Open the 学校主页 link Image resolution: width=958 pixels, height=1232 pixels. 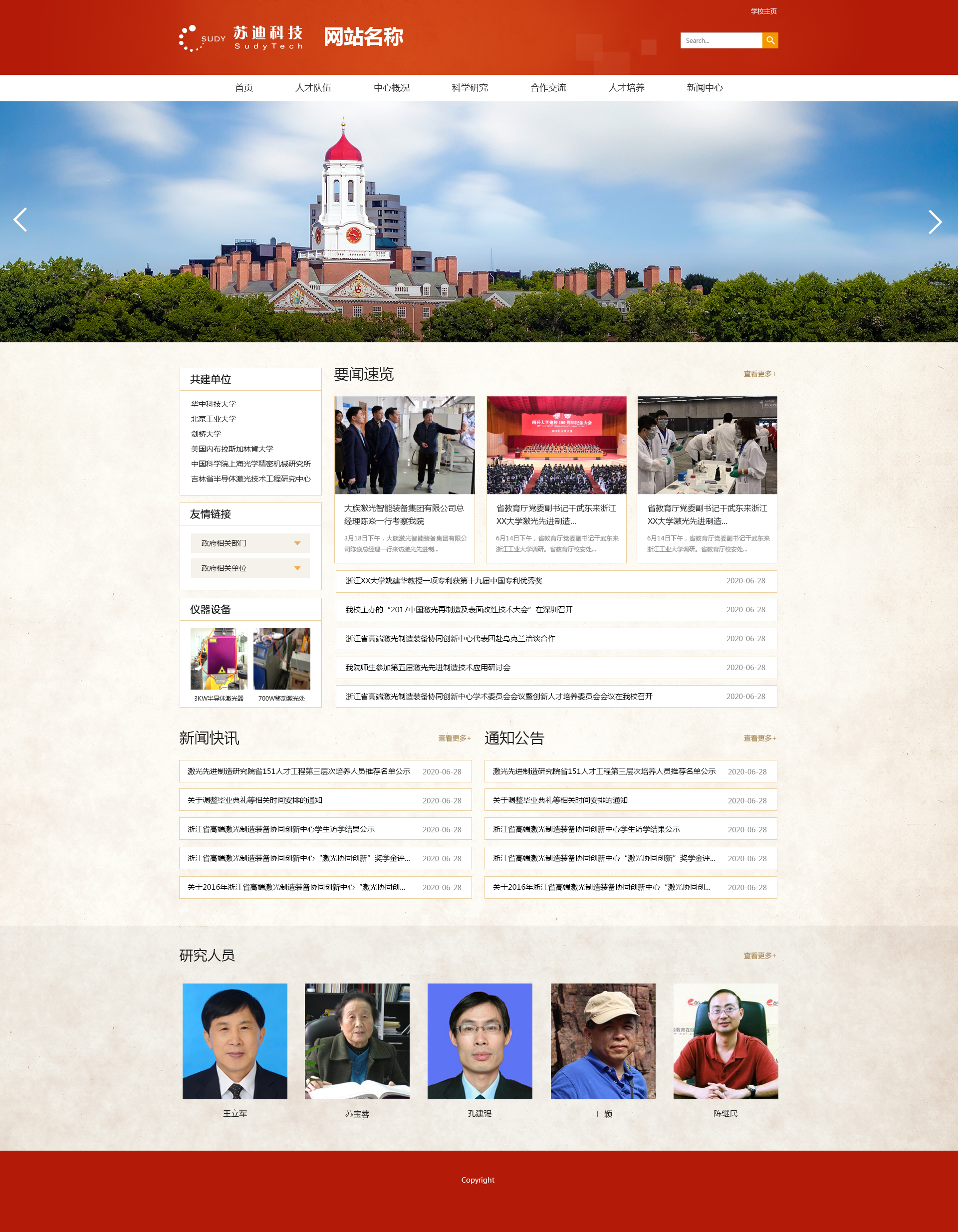click(x=763, y=11)
